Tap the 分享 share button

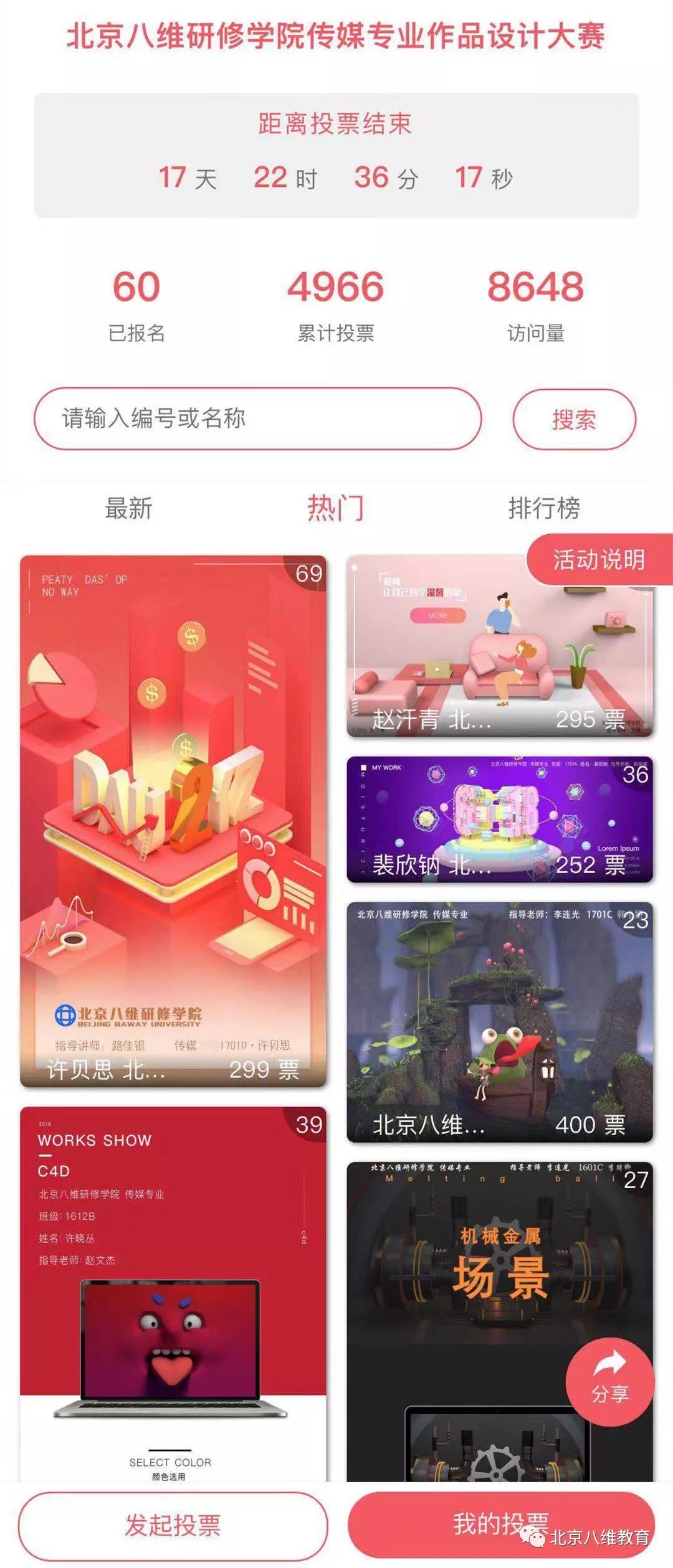coord(609,1381)
